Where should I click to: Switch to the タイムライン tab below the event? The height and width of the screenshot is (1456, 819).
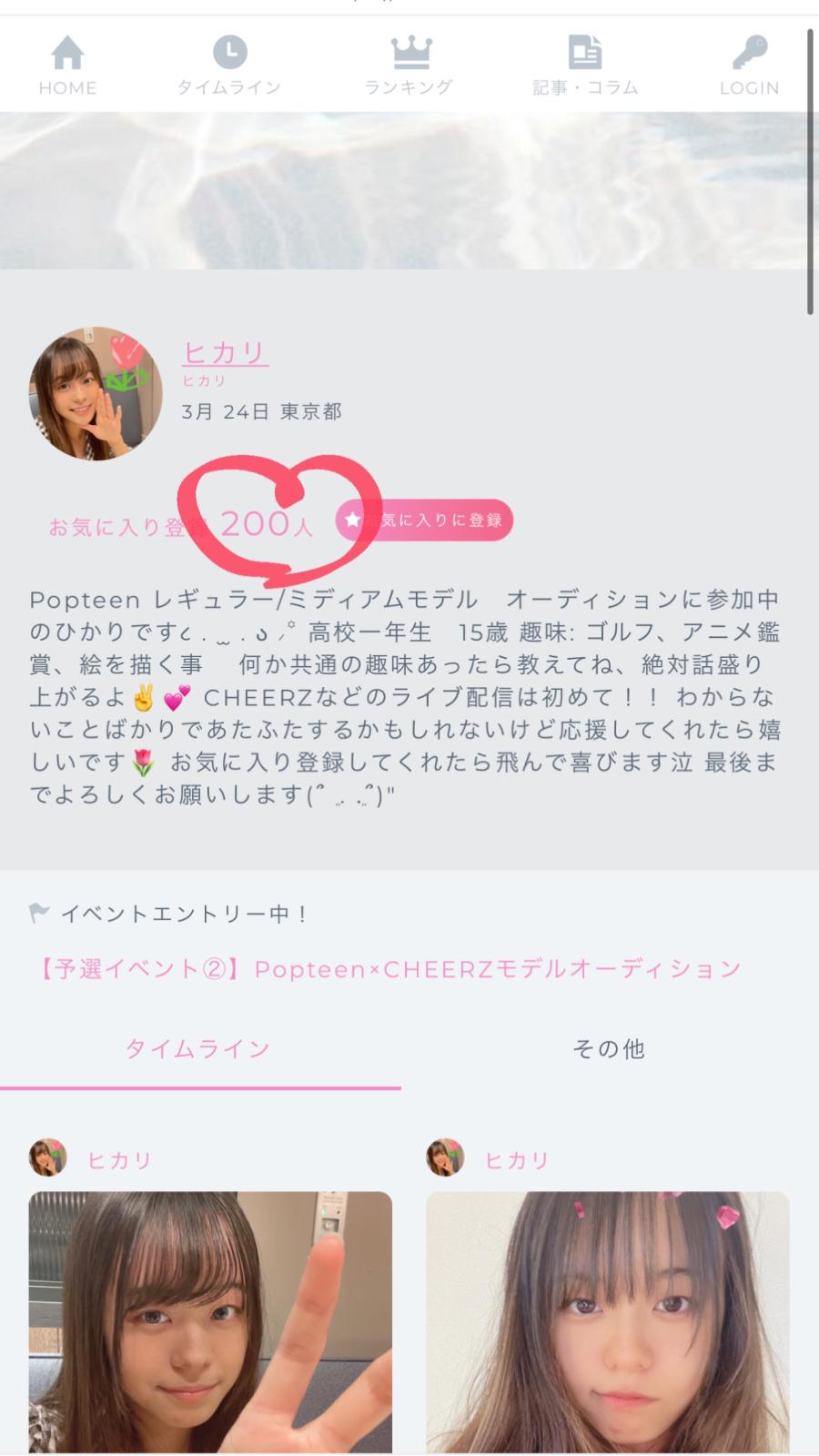tap(198, 1049)
